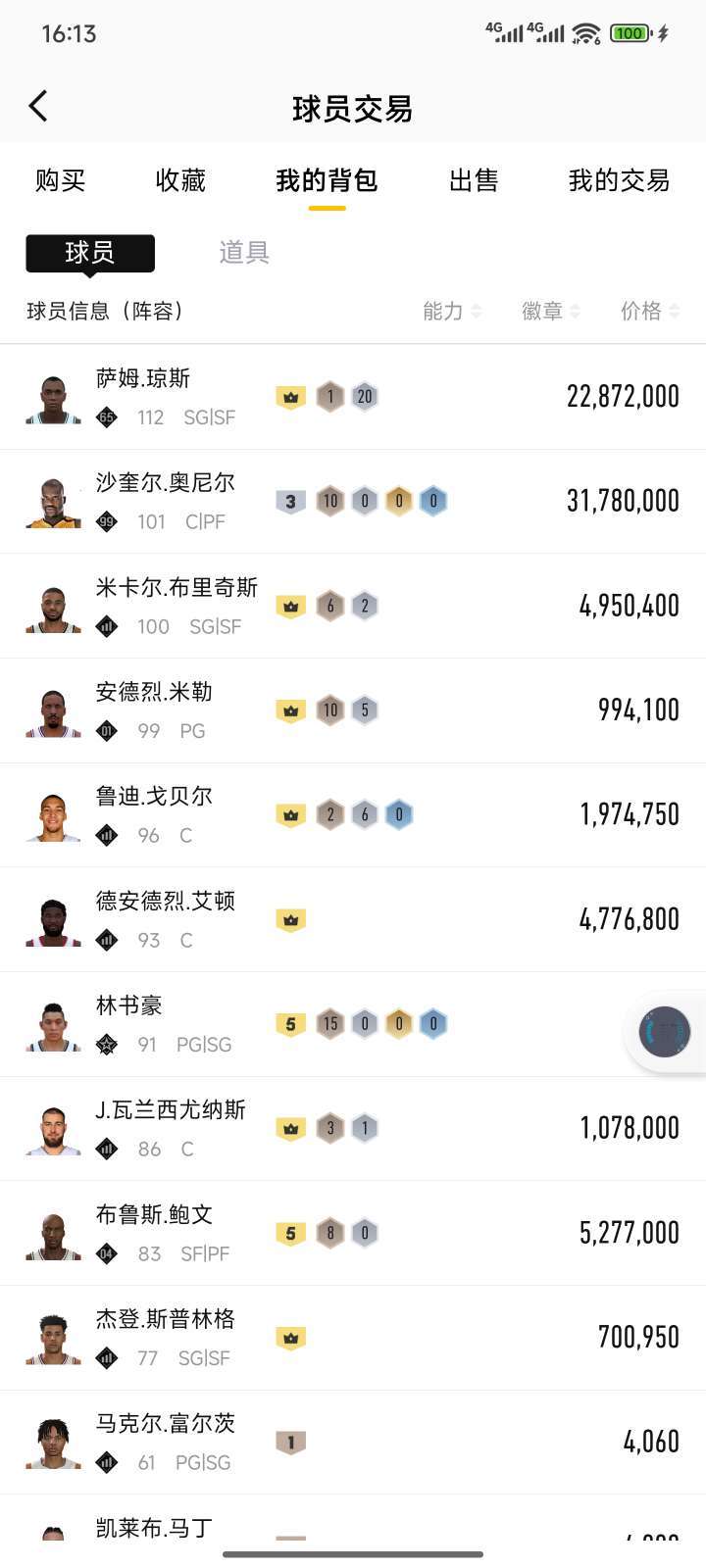Tap Shaquille O'Neal's portrait icon
The width and height of the screenshot is (706, 1568).
tap(52, 500)
